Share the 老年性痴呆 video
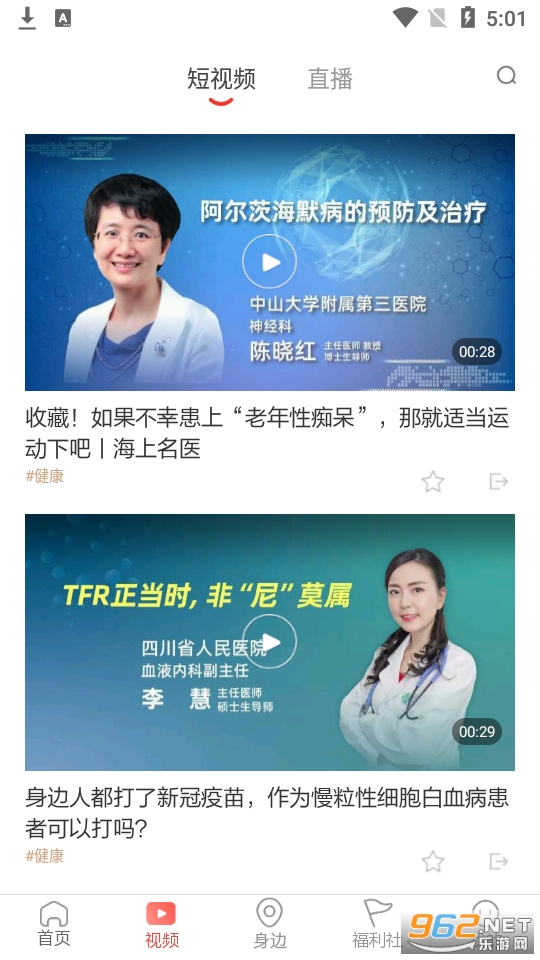This screenshot has width=540, height=960. (x=499, y=482)
